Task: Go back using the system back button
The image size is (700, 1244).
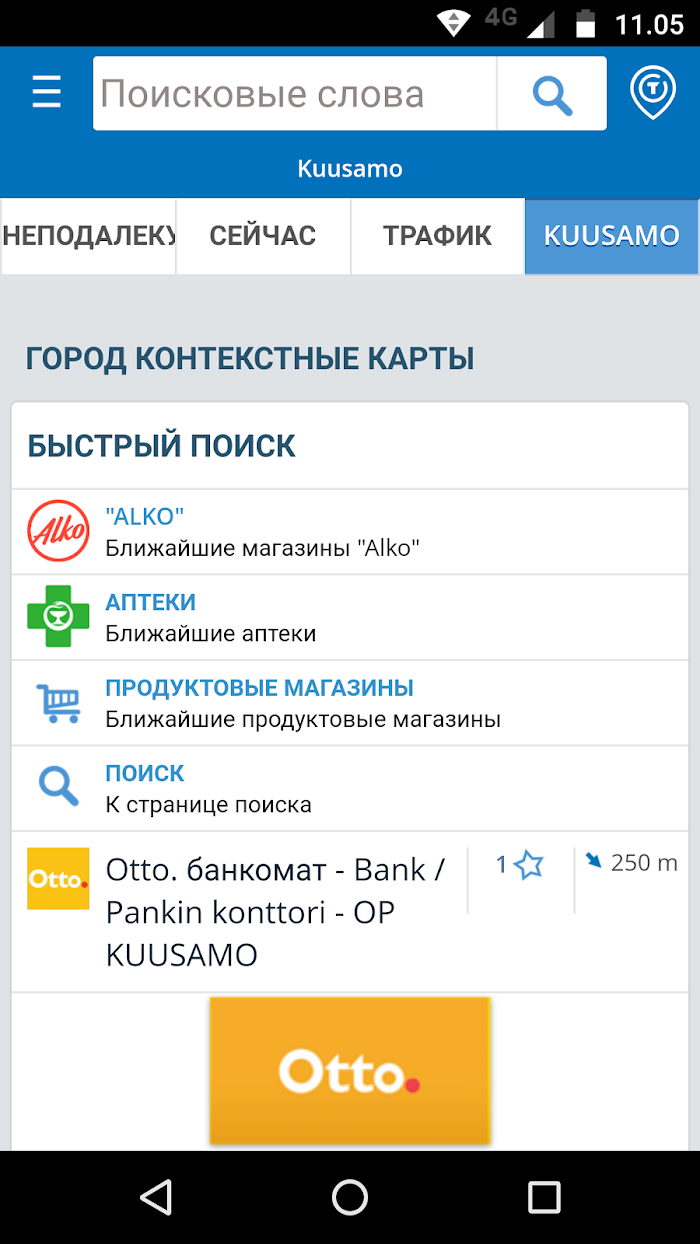Action: pyautogui.click(x=156, y=1197)
